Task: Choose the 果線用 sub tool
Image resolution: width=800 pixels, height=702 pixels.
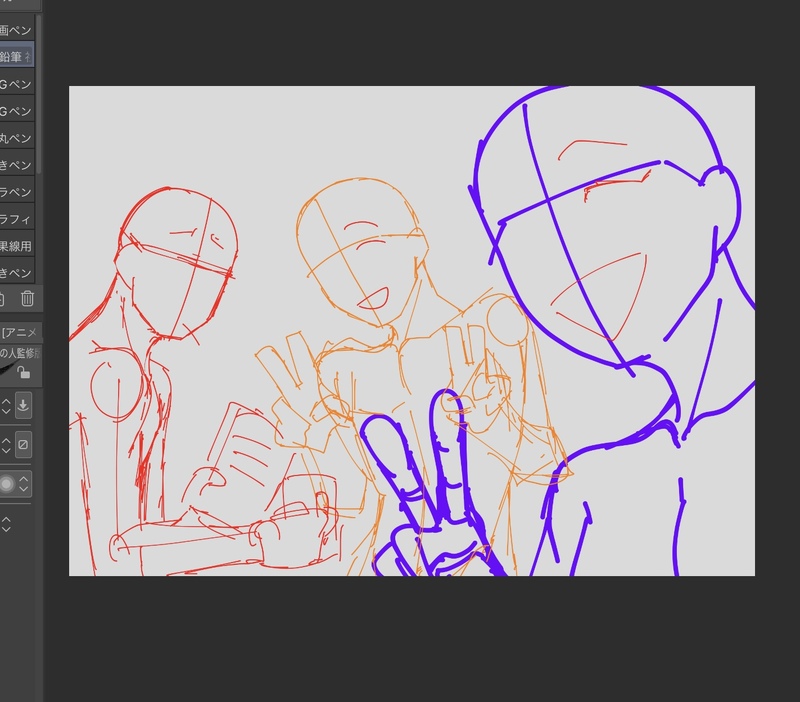Action: coord(17,246)
